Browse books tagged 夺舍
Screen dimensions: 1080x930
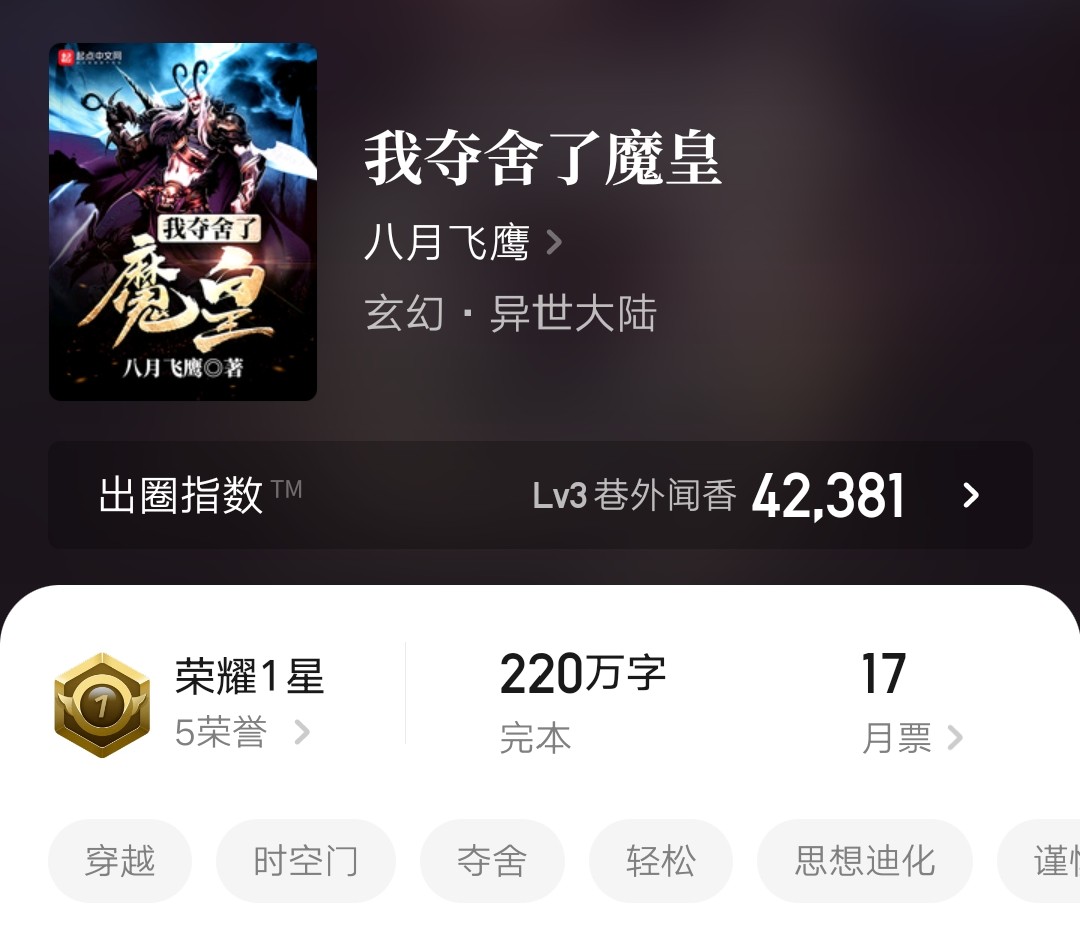(492, 861)
